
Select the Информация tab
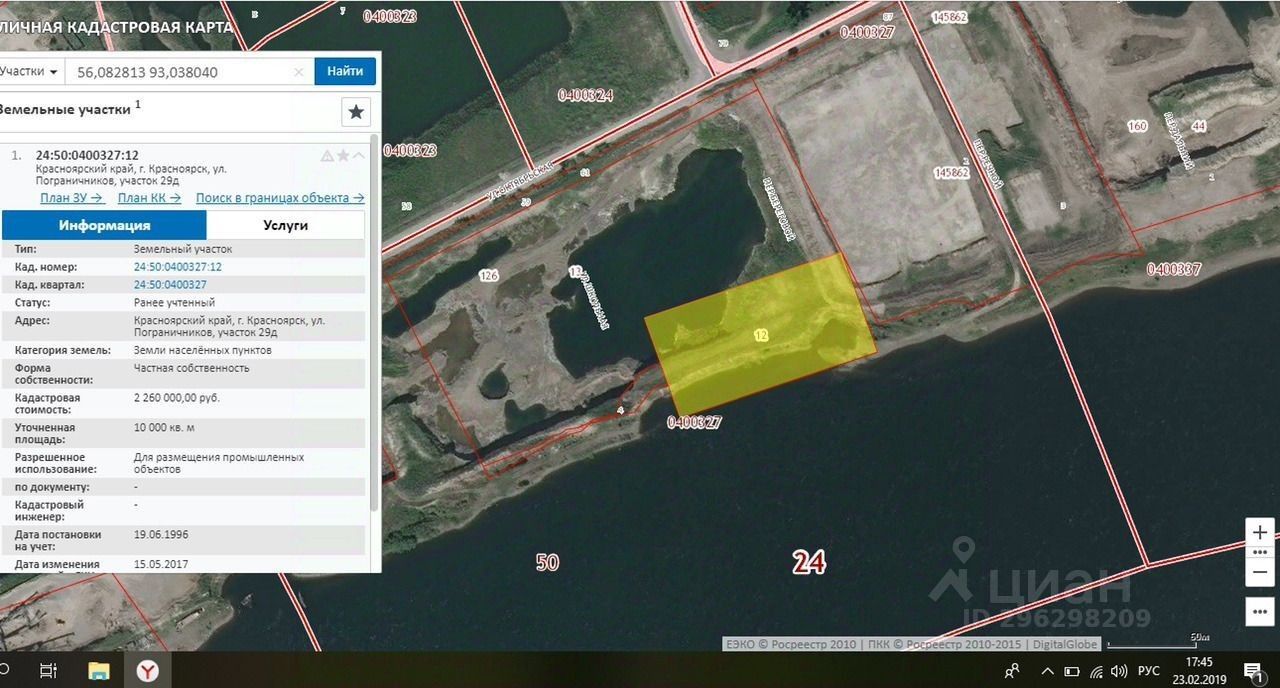coord(104,225)
